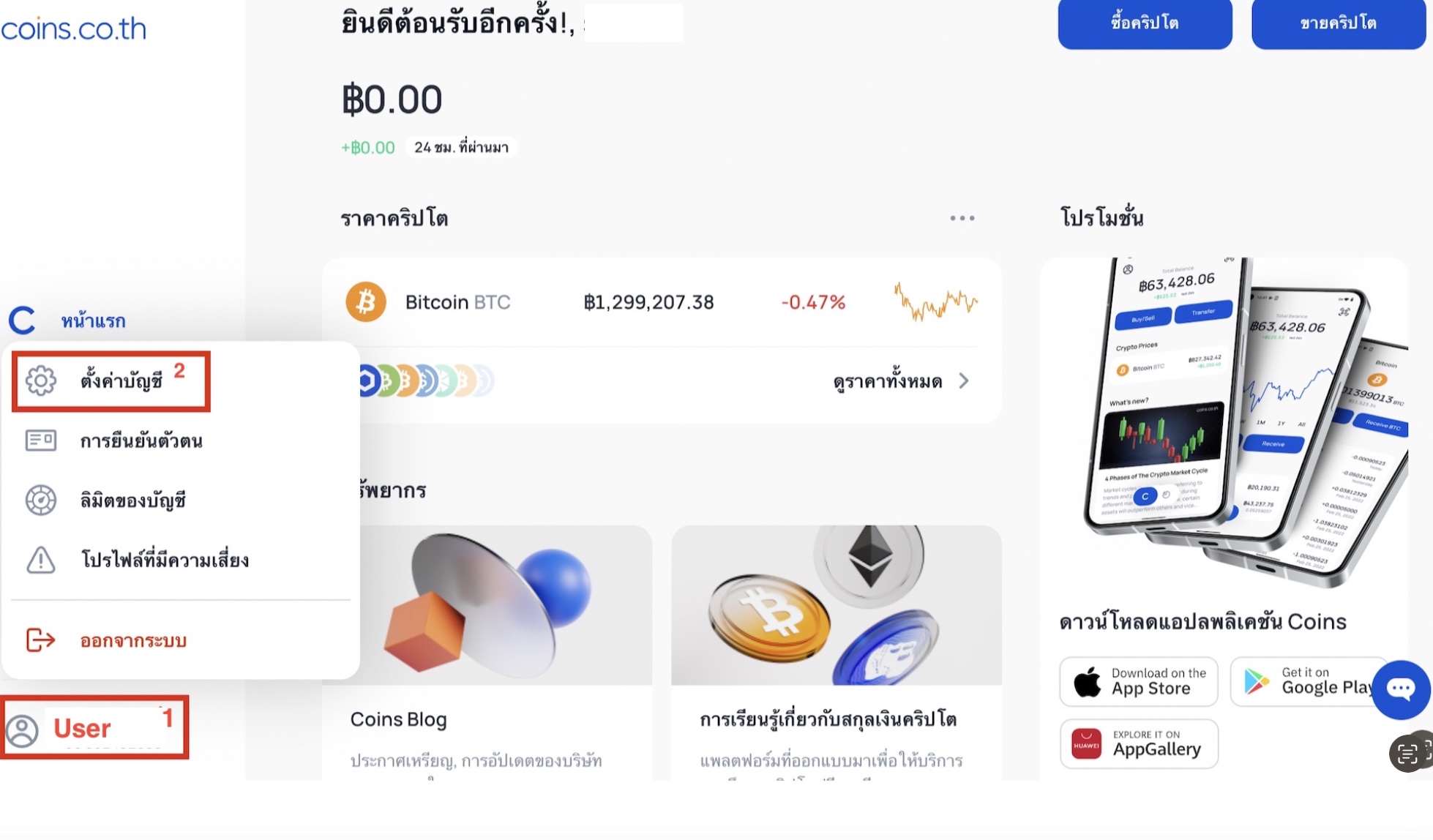Tap Download on the App Store badge
Screen dimensions: 1433x840
click(1138, 681)
